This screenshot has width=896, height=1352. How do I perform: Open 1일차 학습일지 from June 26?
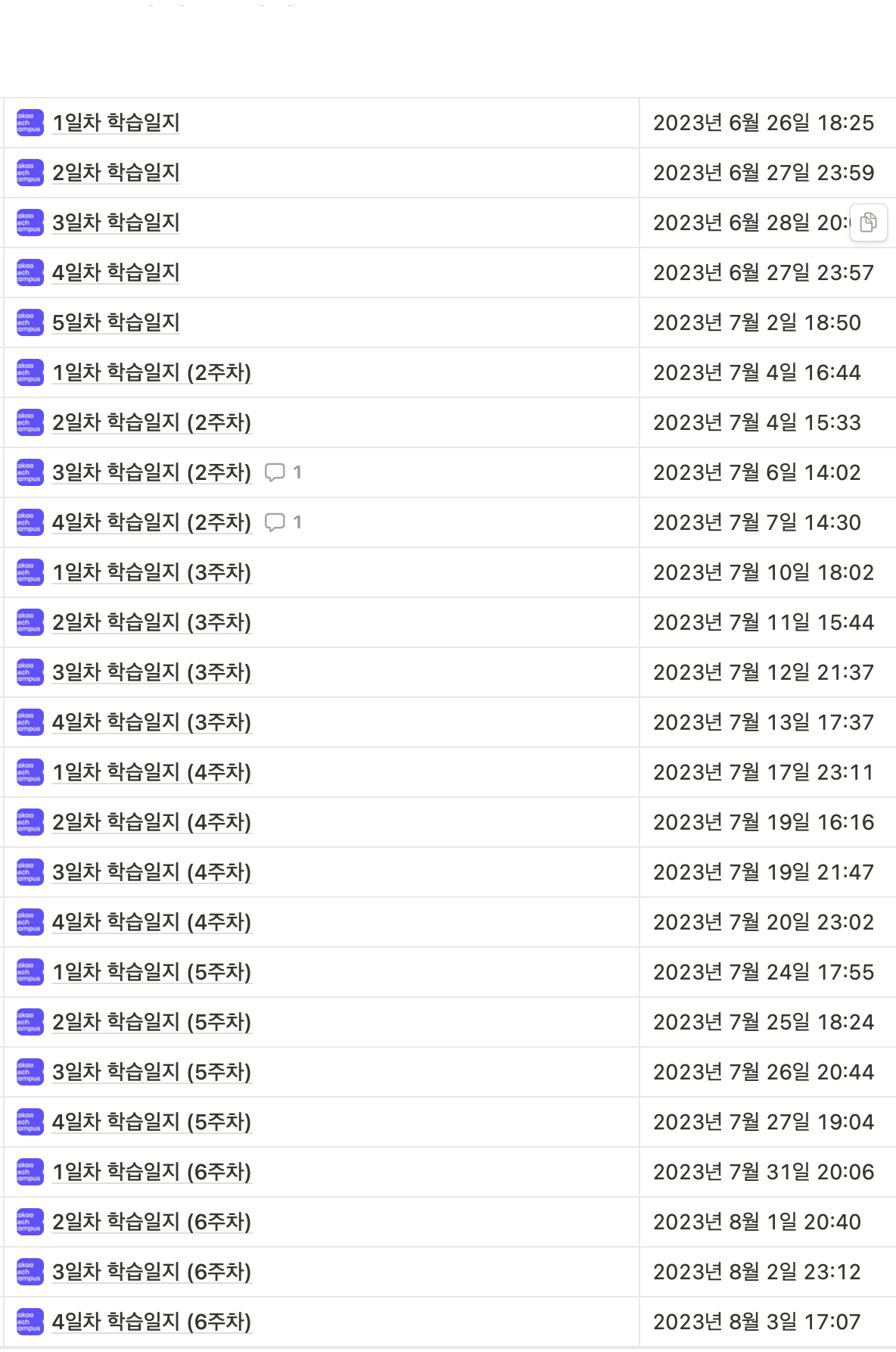point(116,123)
